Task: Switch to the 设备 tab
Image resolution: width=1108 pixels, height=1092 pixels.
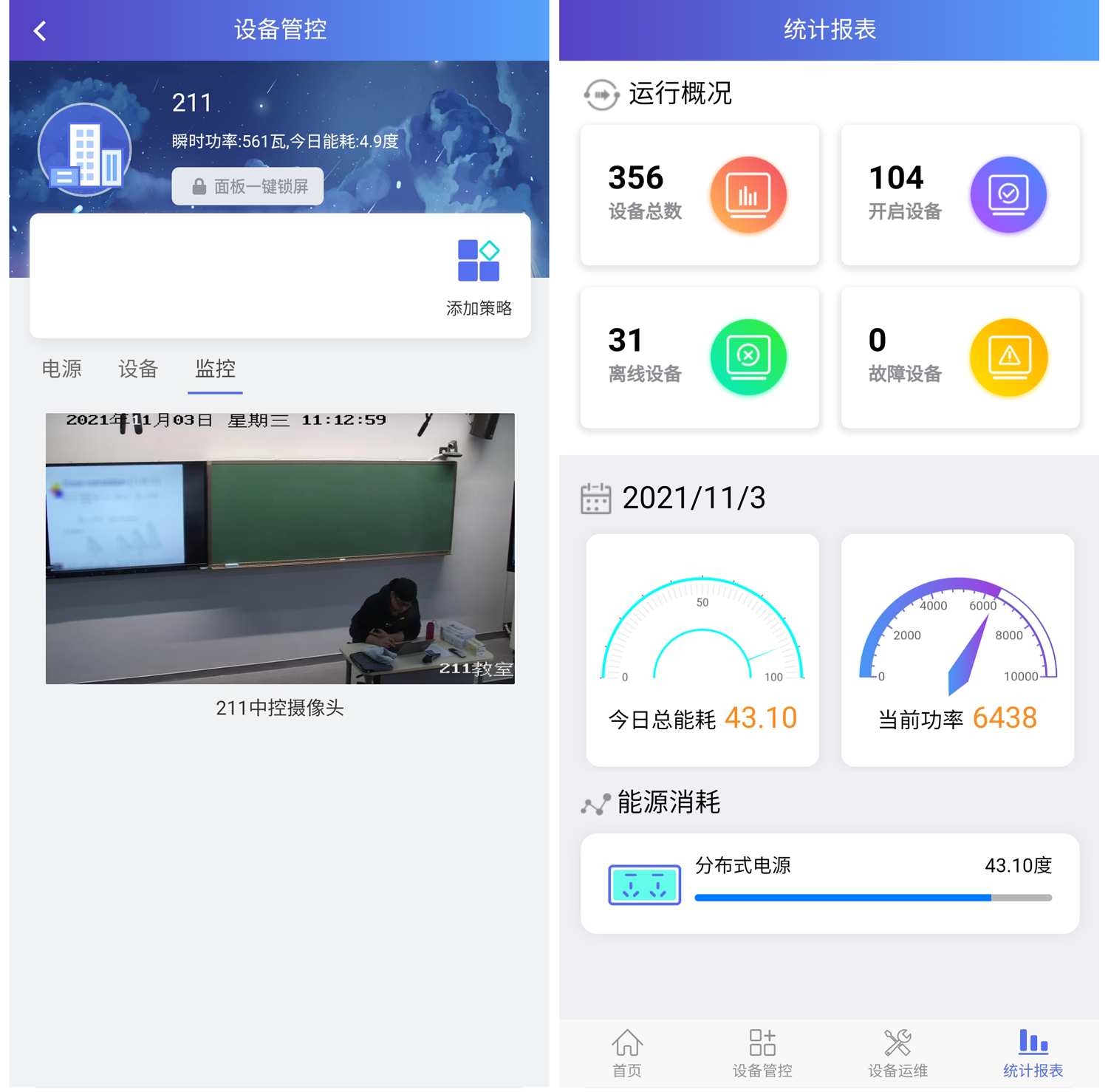Action: click(138, 369)
